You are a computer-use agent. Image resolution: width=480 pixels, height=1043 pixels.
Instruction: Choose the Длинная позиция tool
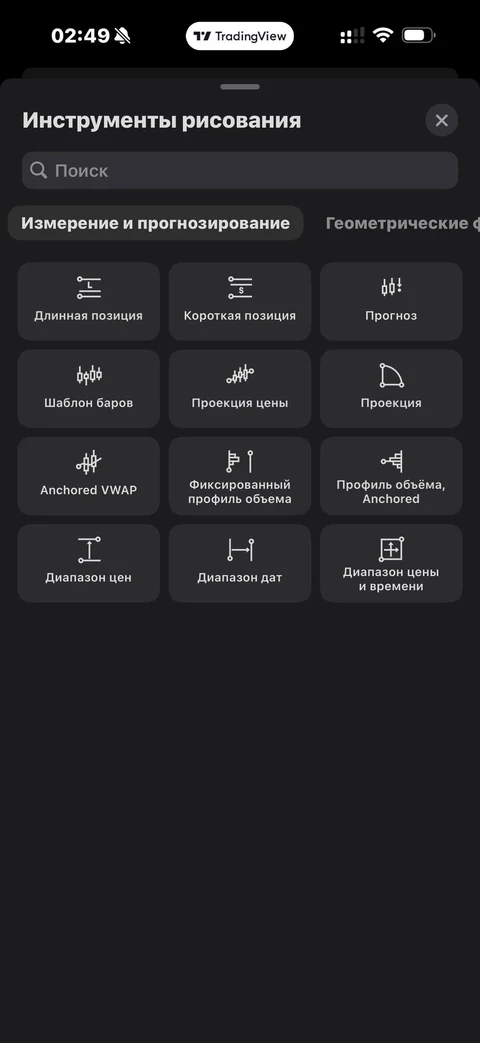click(x=88, y=301)
